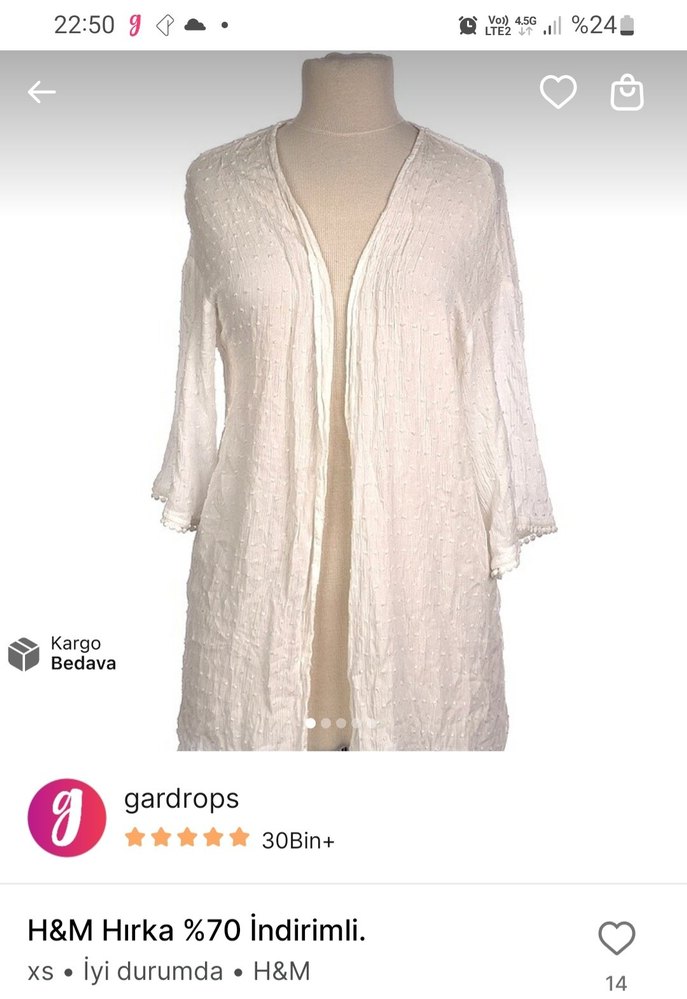
Task: Add product to favorites via top heart
Action: tap(558, 92)
